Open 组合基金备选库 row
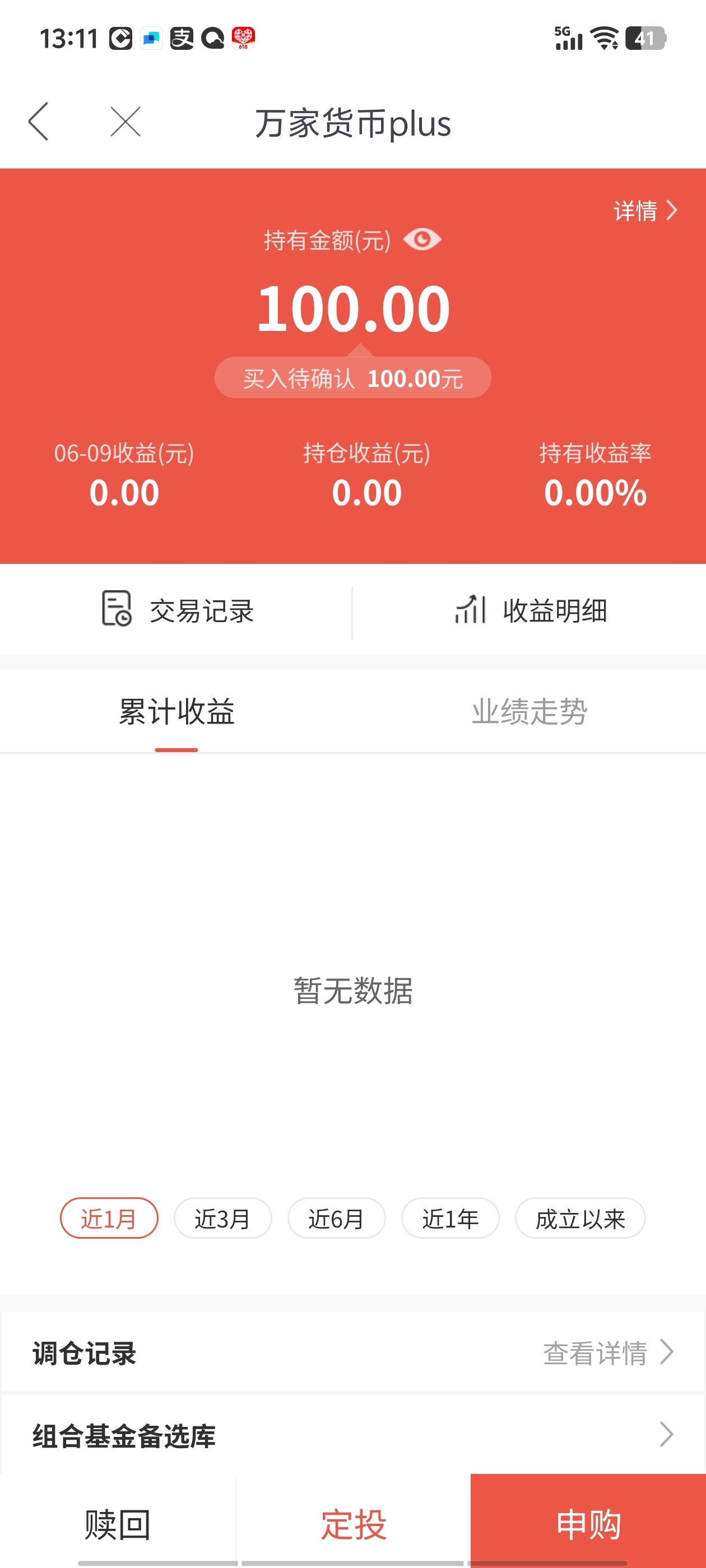 [x=352, y=1435]
